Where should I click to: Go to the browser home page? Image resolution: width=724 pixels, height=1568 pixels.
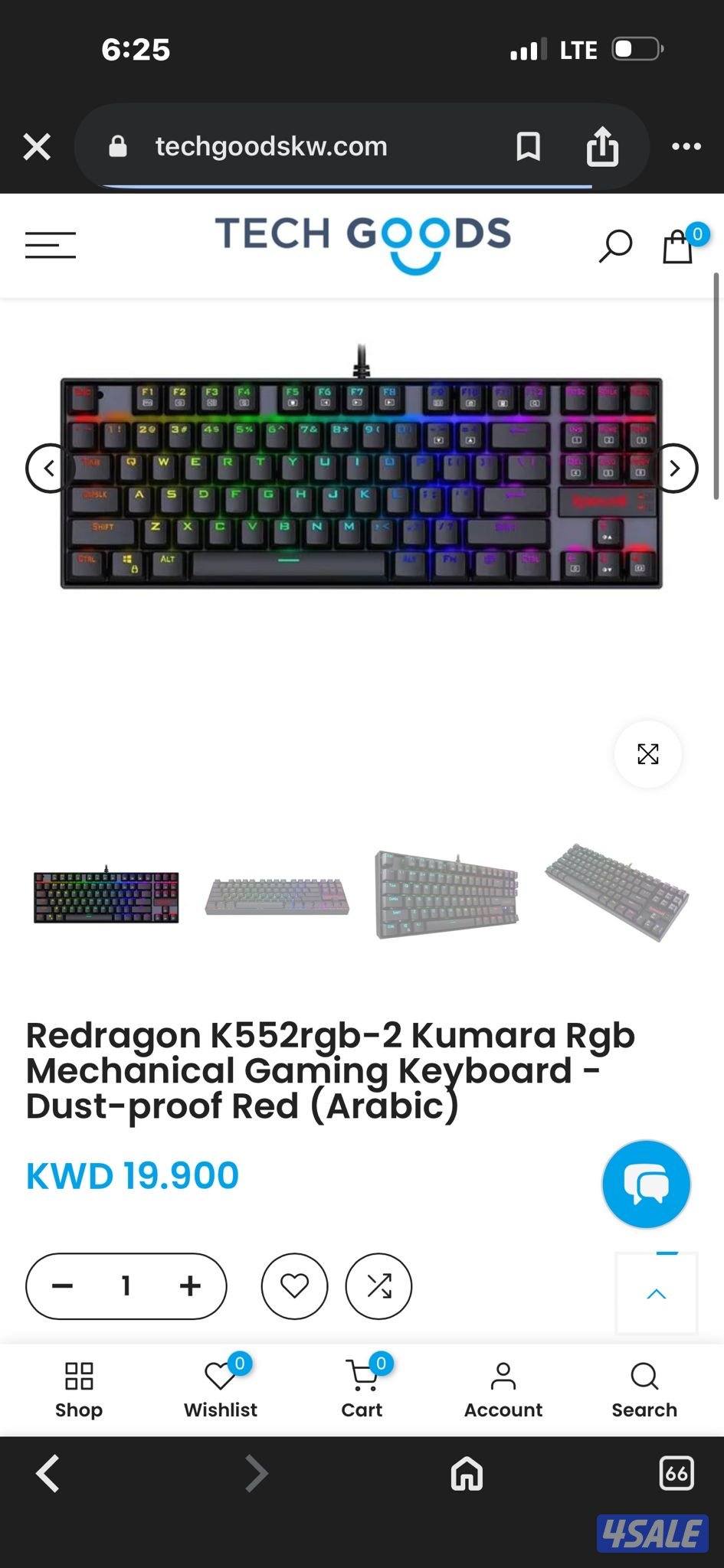coord(467,1473)
